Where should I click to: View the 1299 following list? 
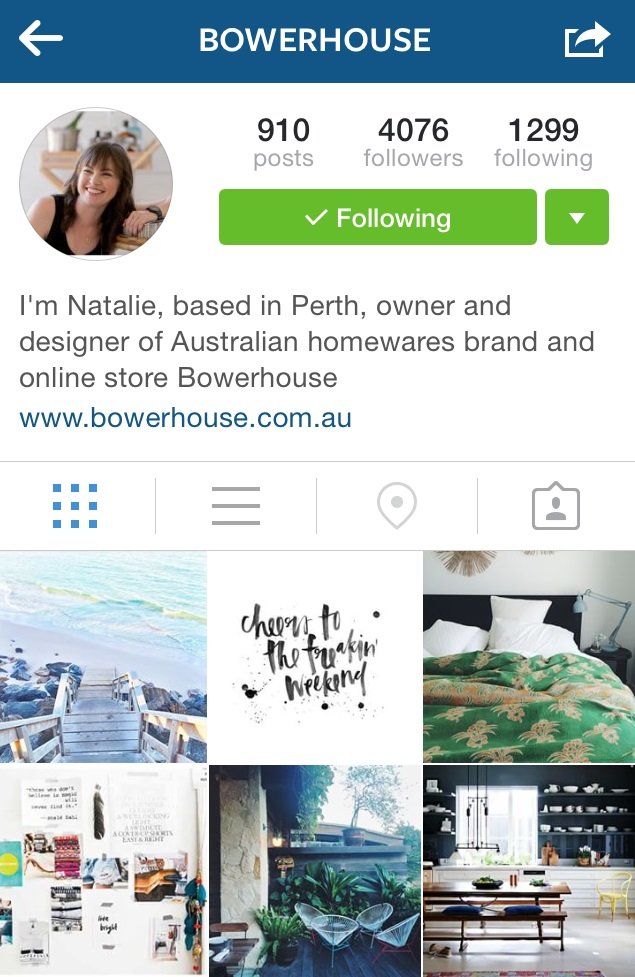click(543, 143)
